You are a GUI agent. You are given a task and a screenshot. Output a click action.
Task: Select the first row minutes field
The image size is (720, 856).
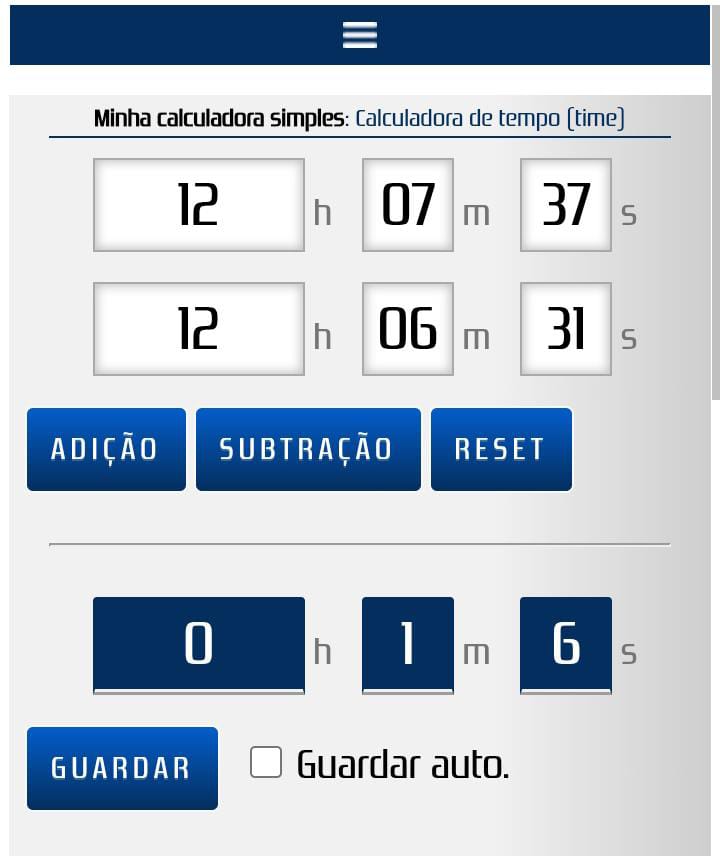tap(408, 205)
